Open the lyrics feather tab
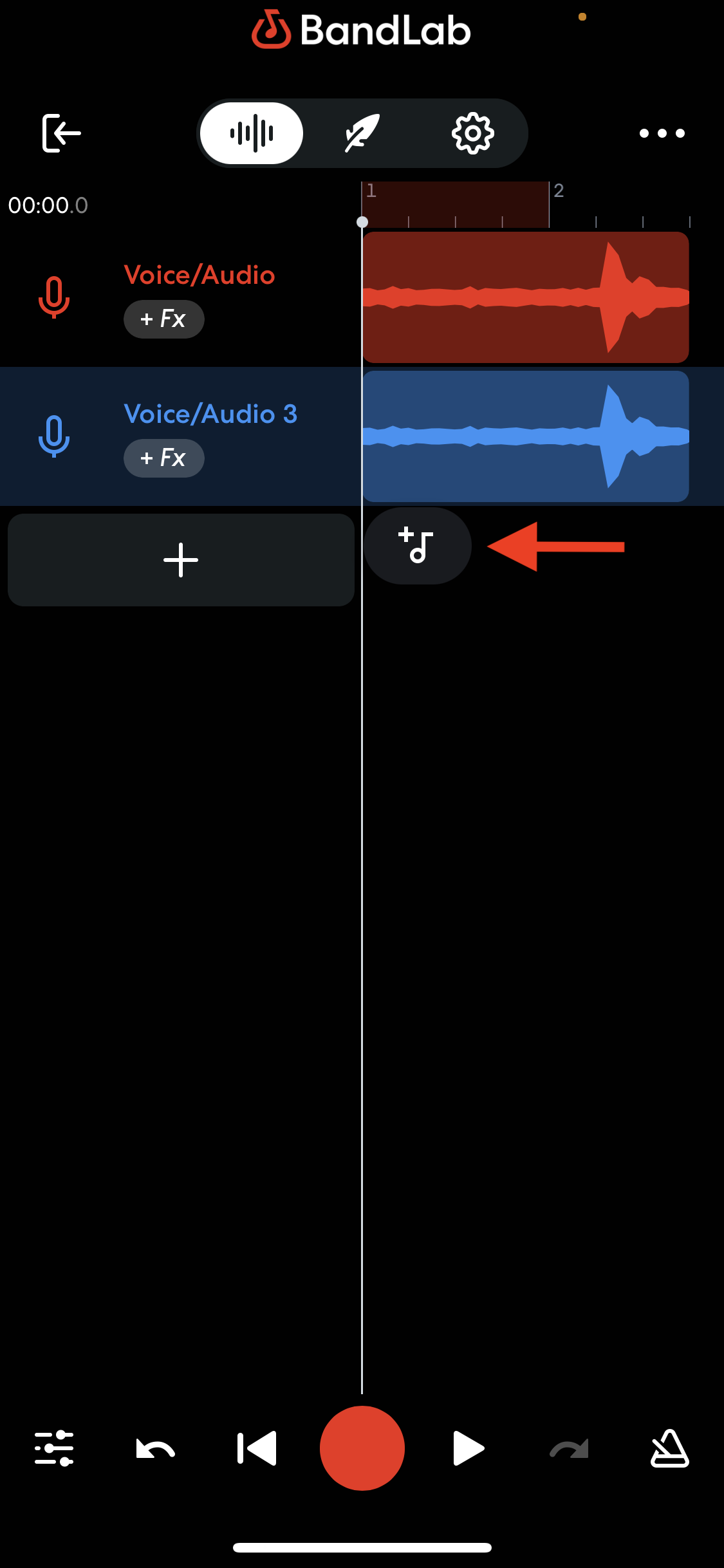 pos(362,133)
